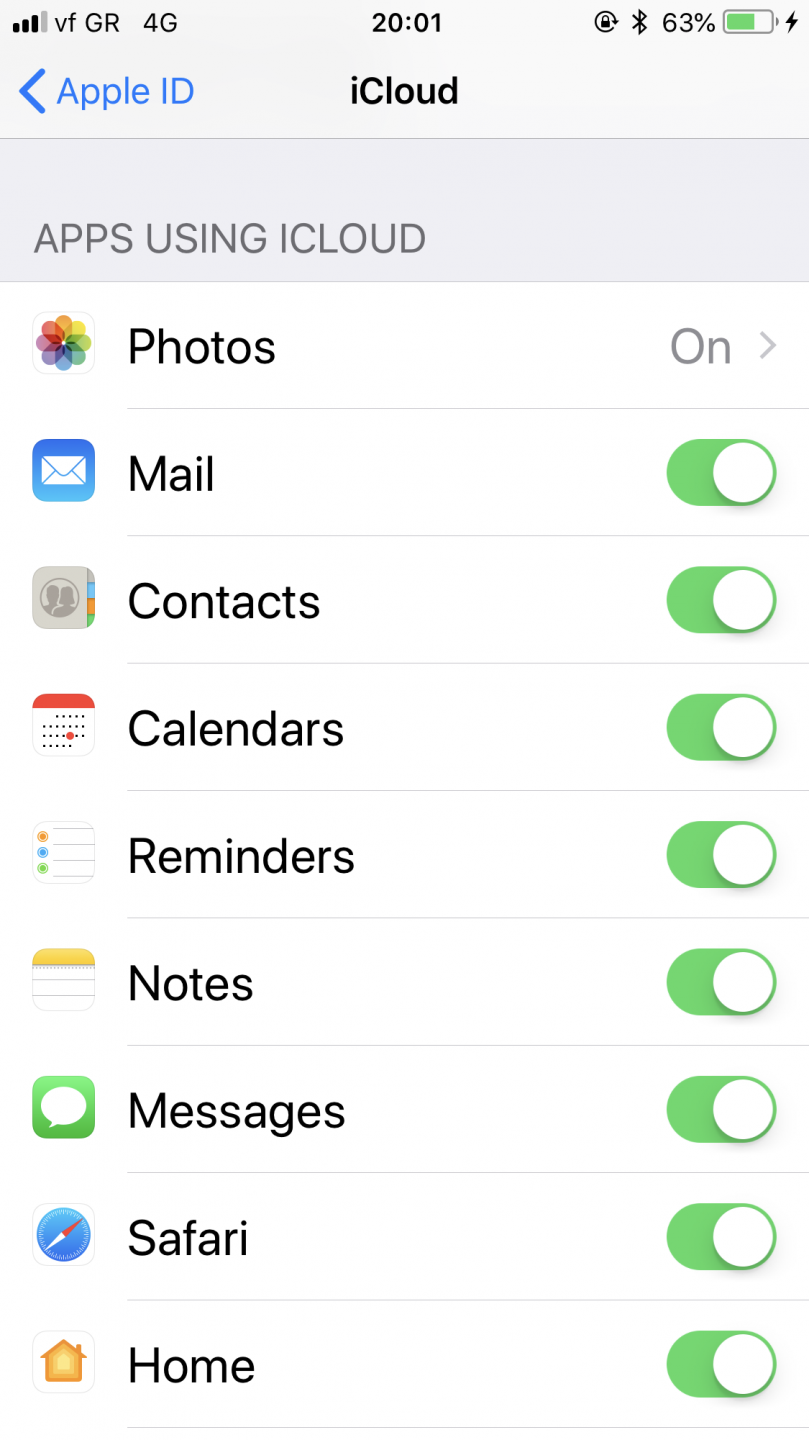Turn off Notes iCloud toggle
The width and height of the screenshot is (809, 1440).
[721, 983]
